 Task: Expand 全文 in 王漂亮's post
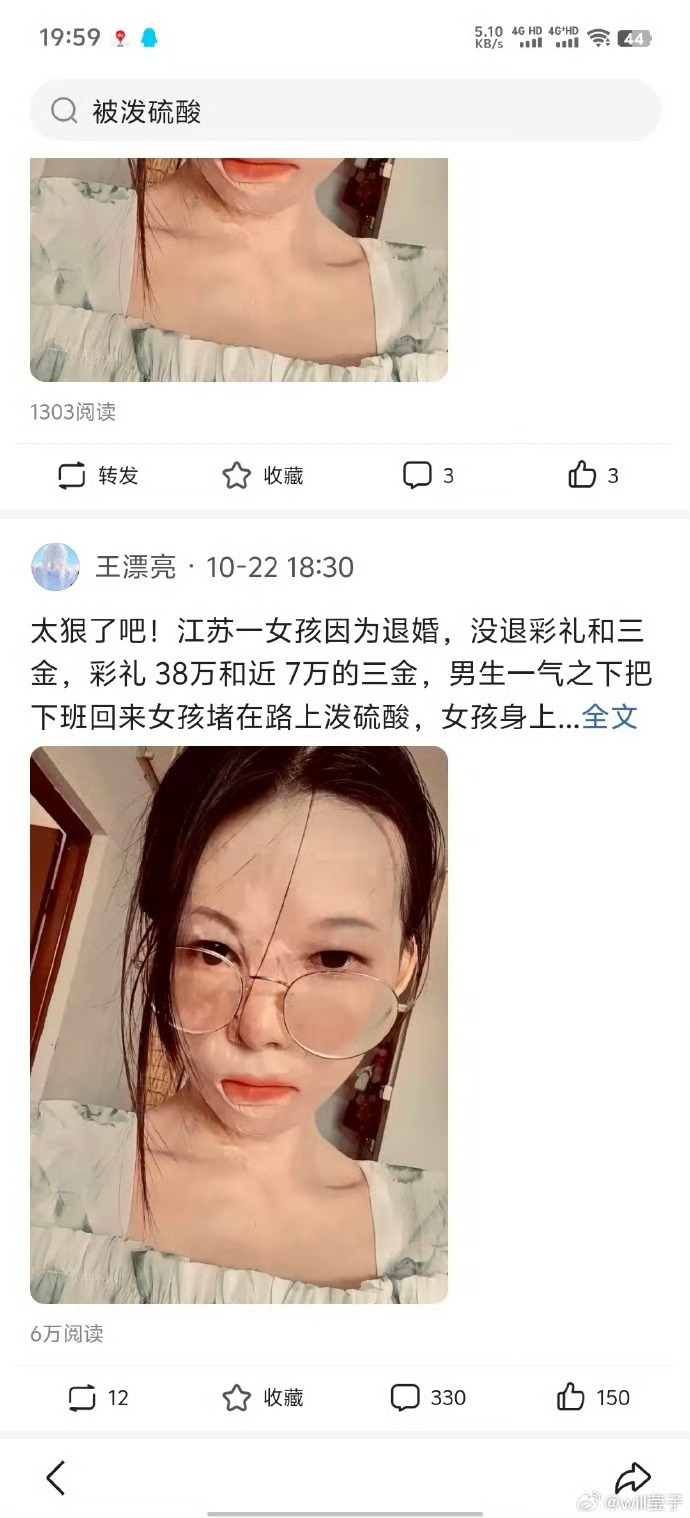click(x=609, y=716)
